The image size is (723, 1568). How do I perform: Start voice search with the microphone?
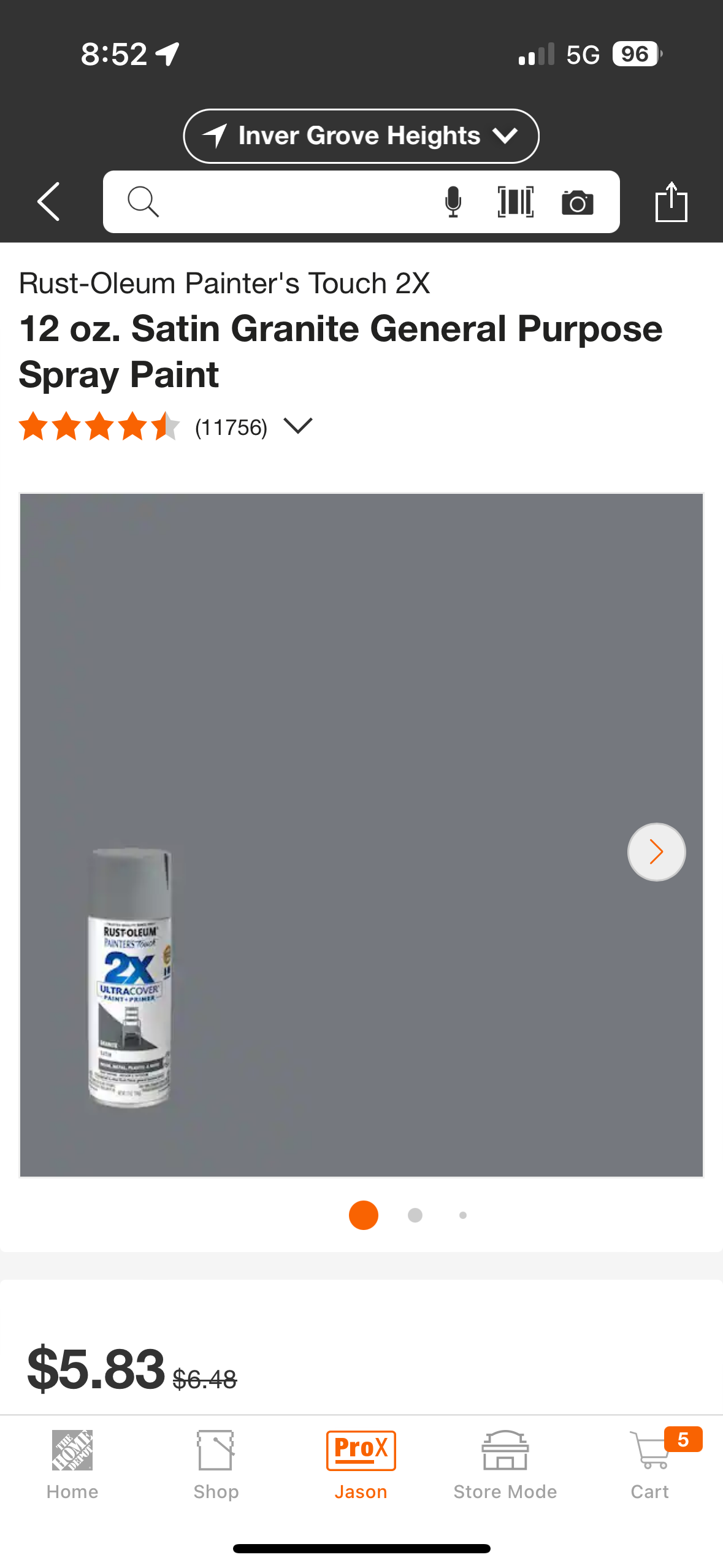coord(453,202)
